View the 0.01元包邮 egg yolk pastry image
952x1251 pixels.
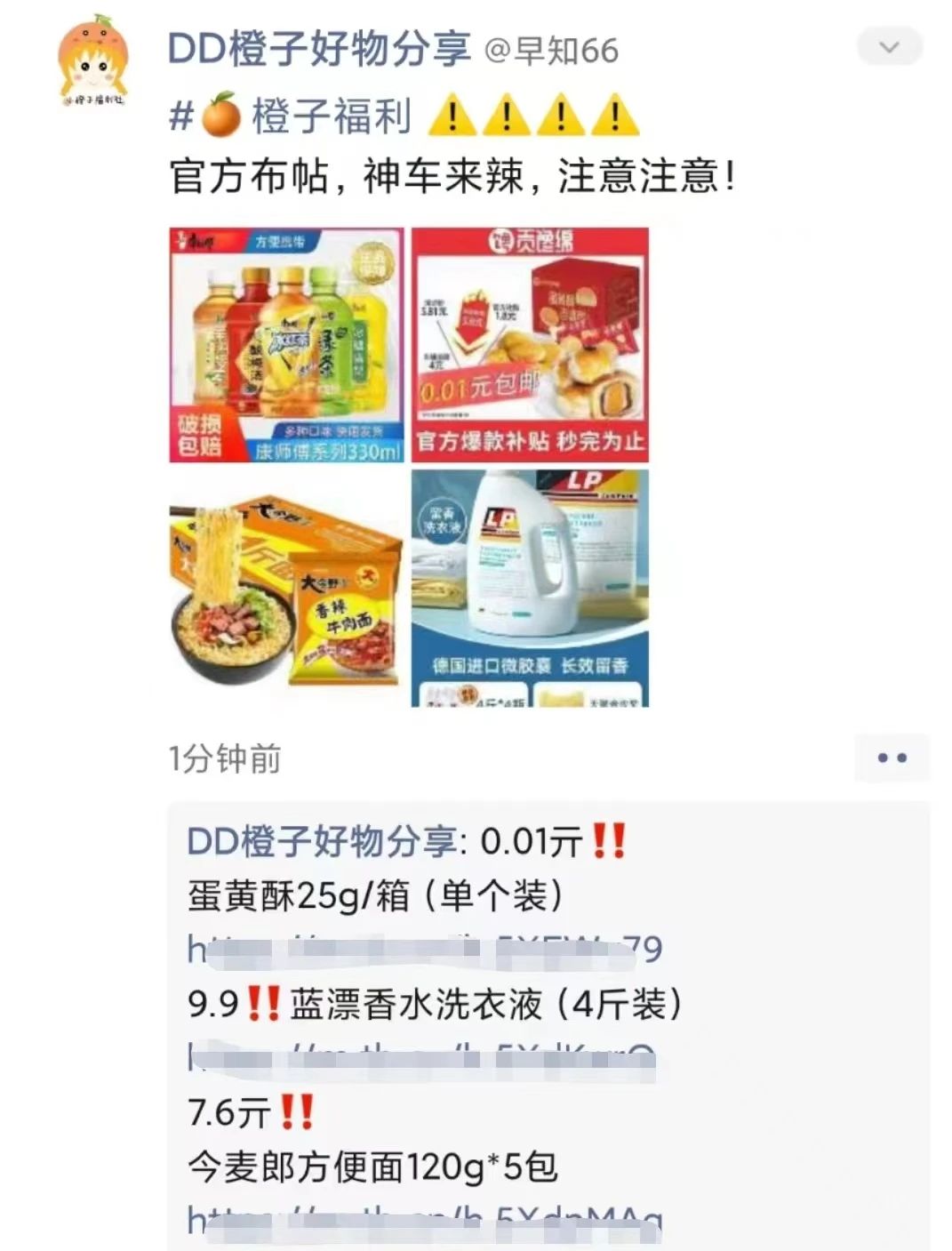(530, 345)
